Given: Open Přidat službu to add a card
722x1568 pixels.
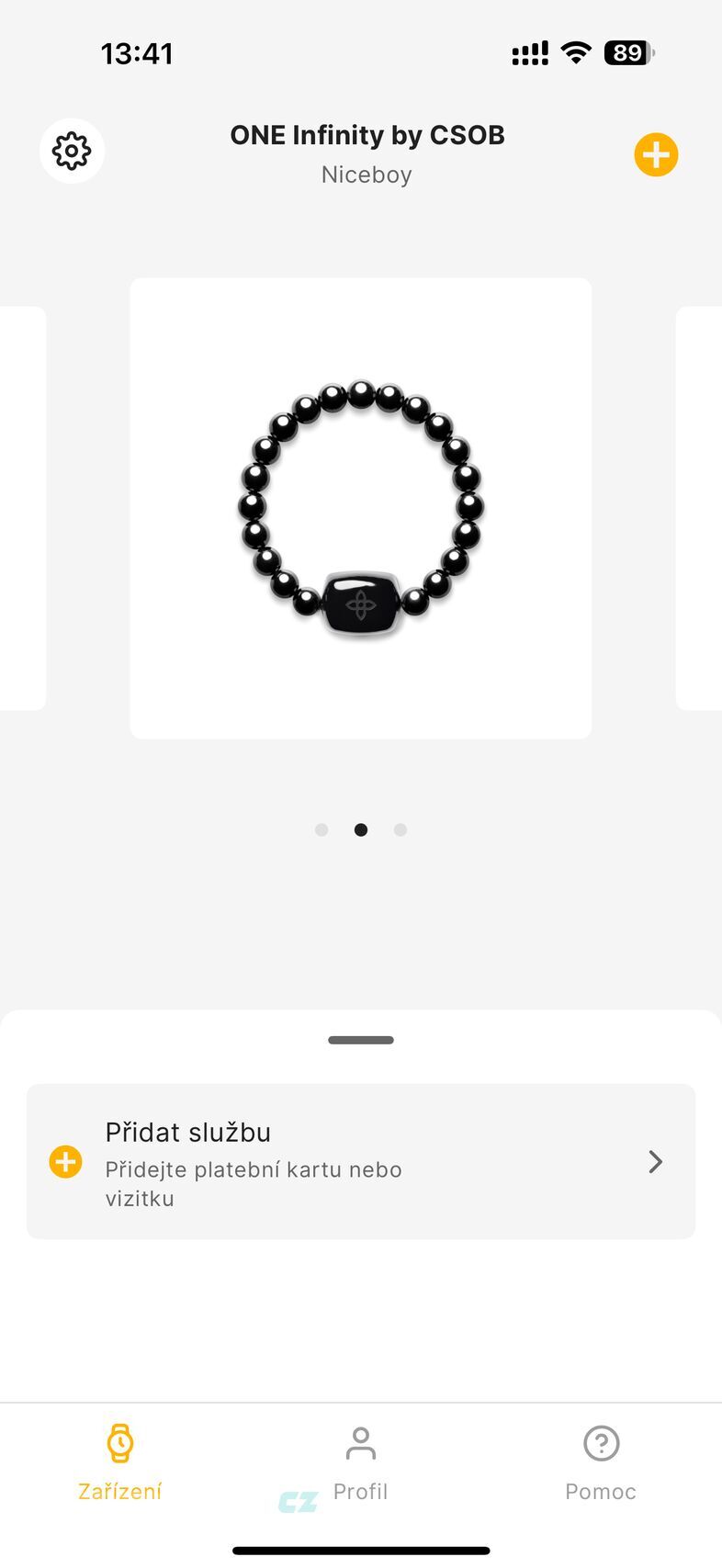Looking at the screenshot, I should 361,1161.
